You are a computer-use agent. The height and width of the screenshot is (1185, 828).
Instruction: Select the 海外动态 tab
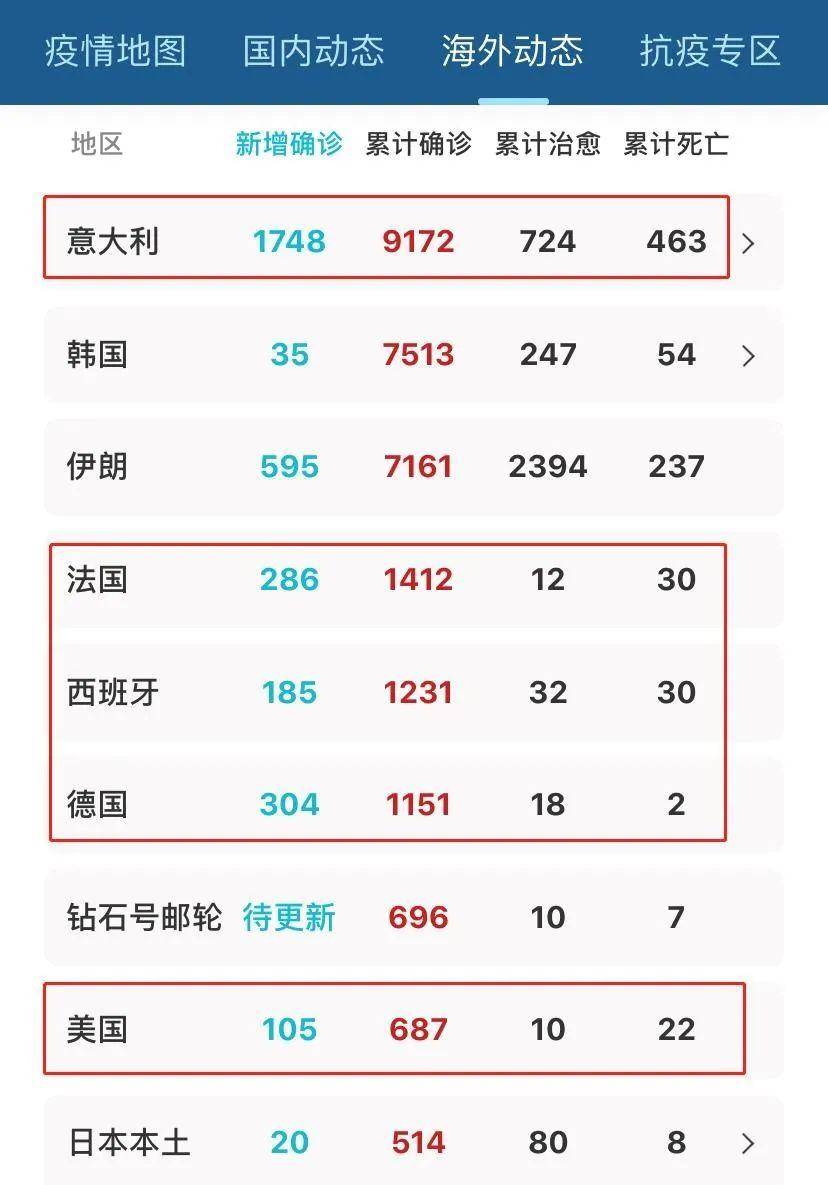(x=512, y=51)
